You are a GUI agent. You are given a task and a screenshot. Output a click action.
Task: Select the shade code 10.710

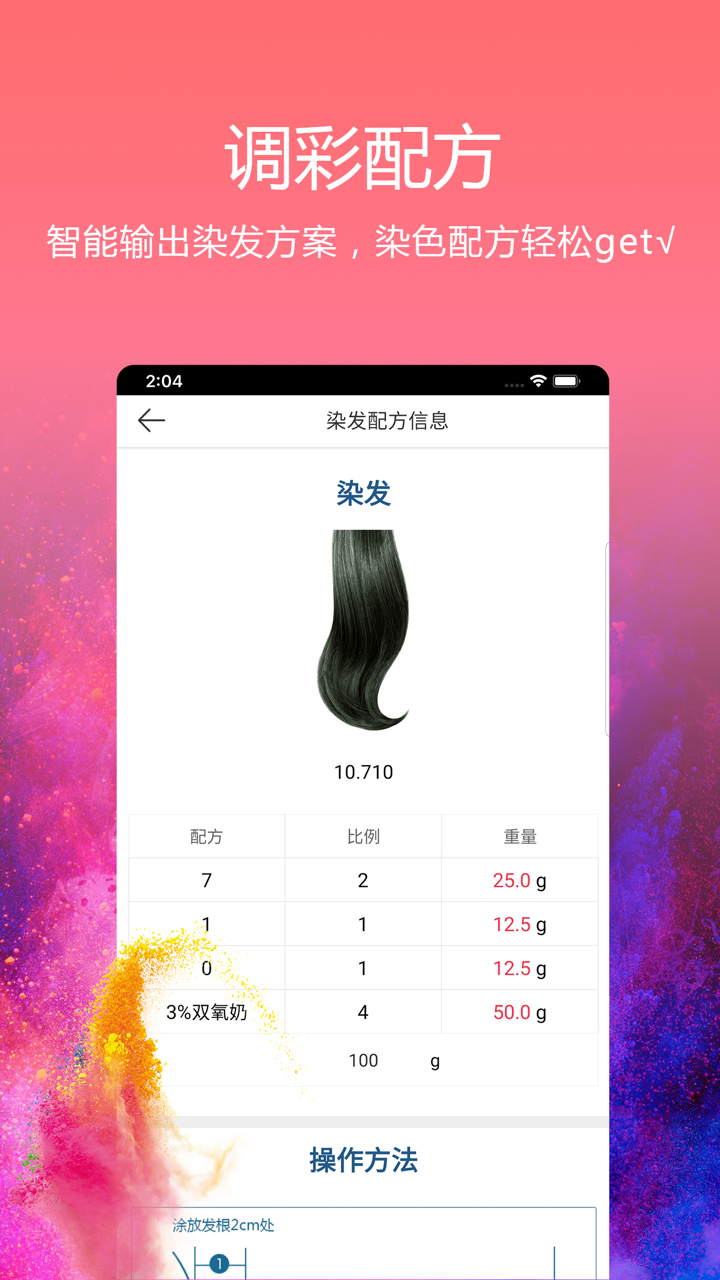[x=364, y=771]
